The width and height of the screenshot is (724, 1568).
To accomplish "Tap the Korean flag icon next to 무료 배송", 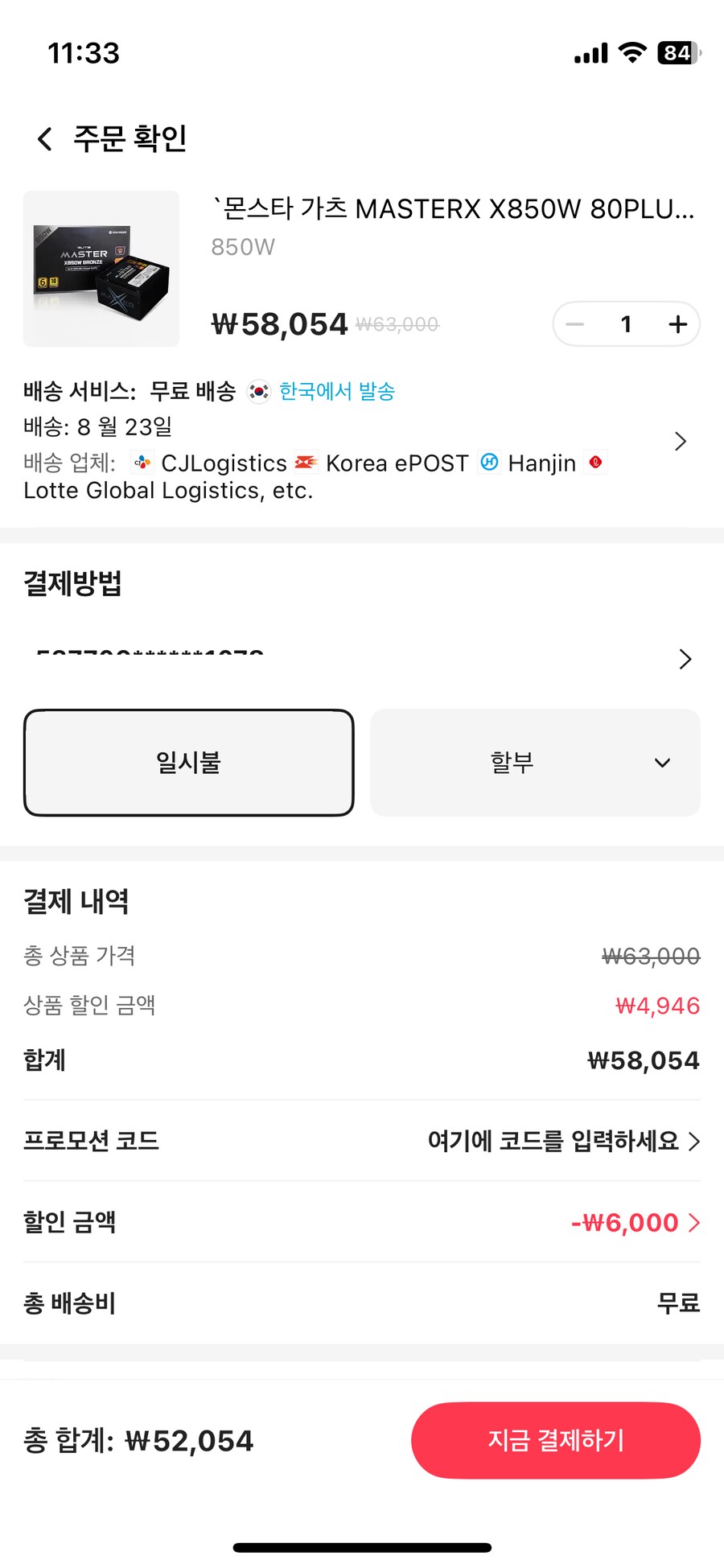I will click(258, 391).
